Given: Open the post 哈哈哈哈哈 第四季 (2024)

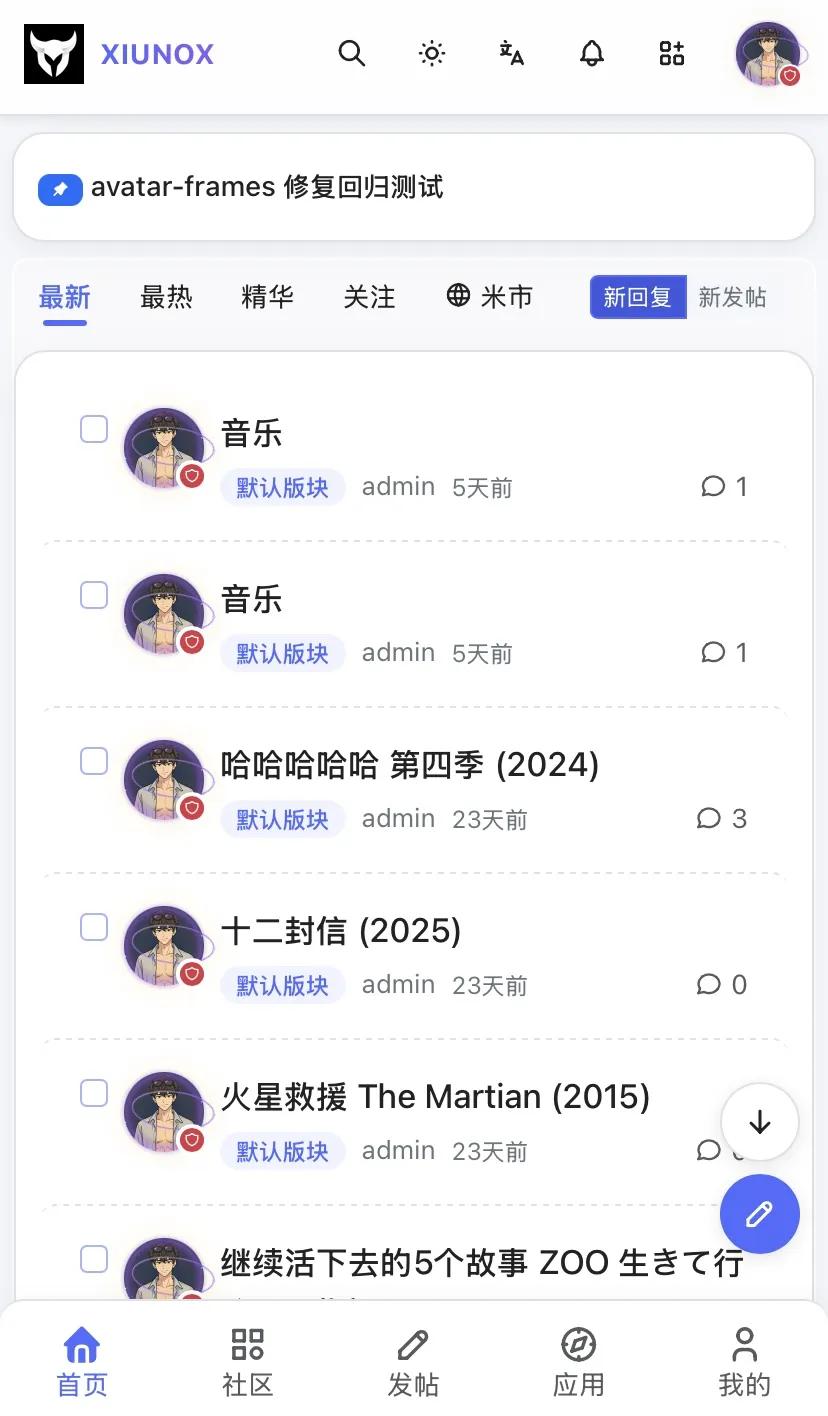Looking at the screenshot, I should click(x=410, y=765).
